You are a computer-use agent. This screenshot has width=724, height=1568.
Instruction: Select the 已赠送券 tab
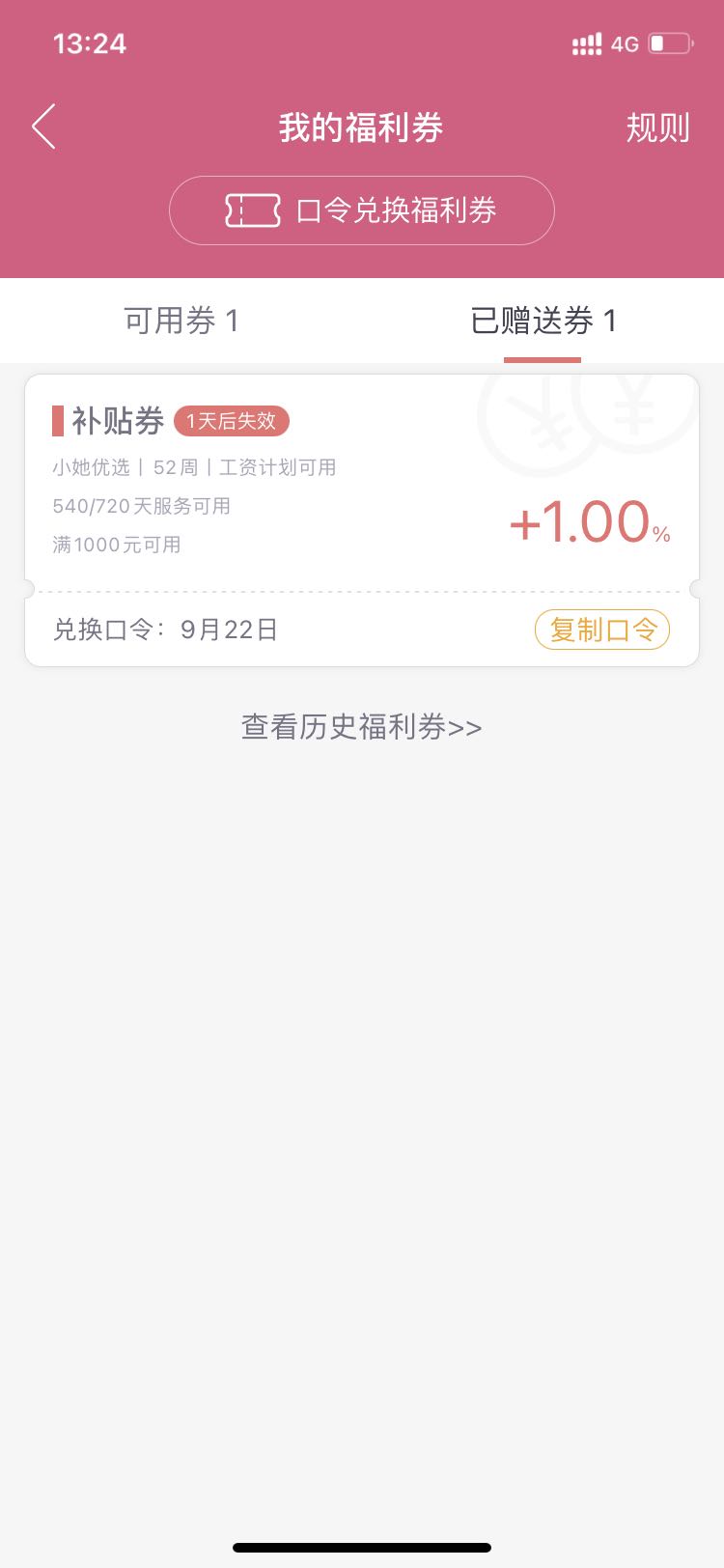coord(543,321)
